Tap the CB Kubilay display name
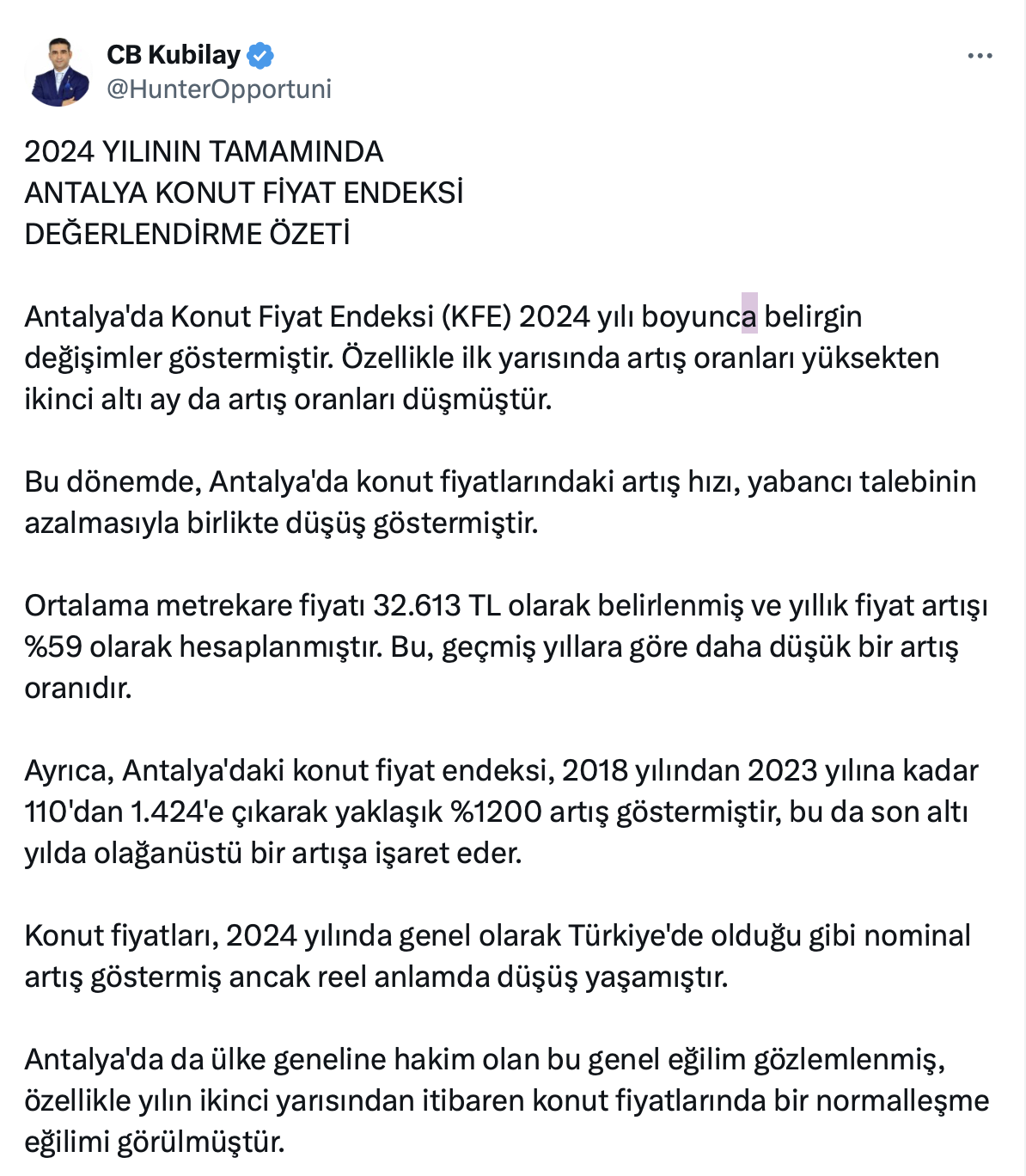 coord(174,55)
